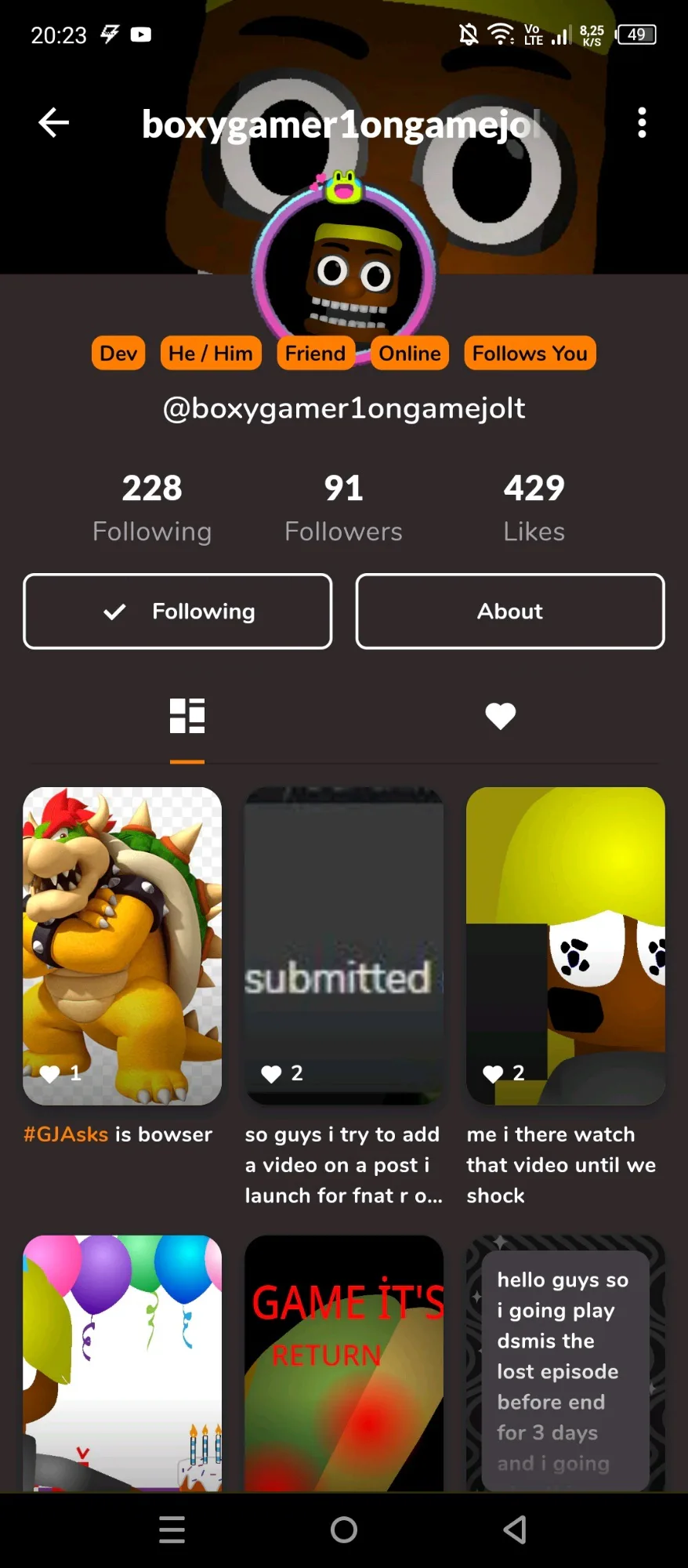Open the 'me i there watch' post
The width and height of the screenshot is (688, 1568).
pyautogui.click(x=565, y=946)
